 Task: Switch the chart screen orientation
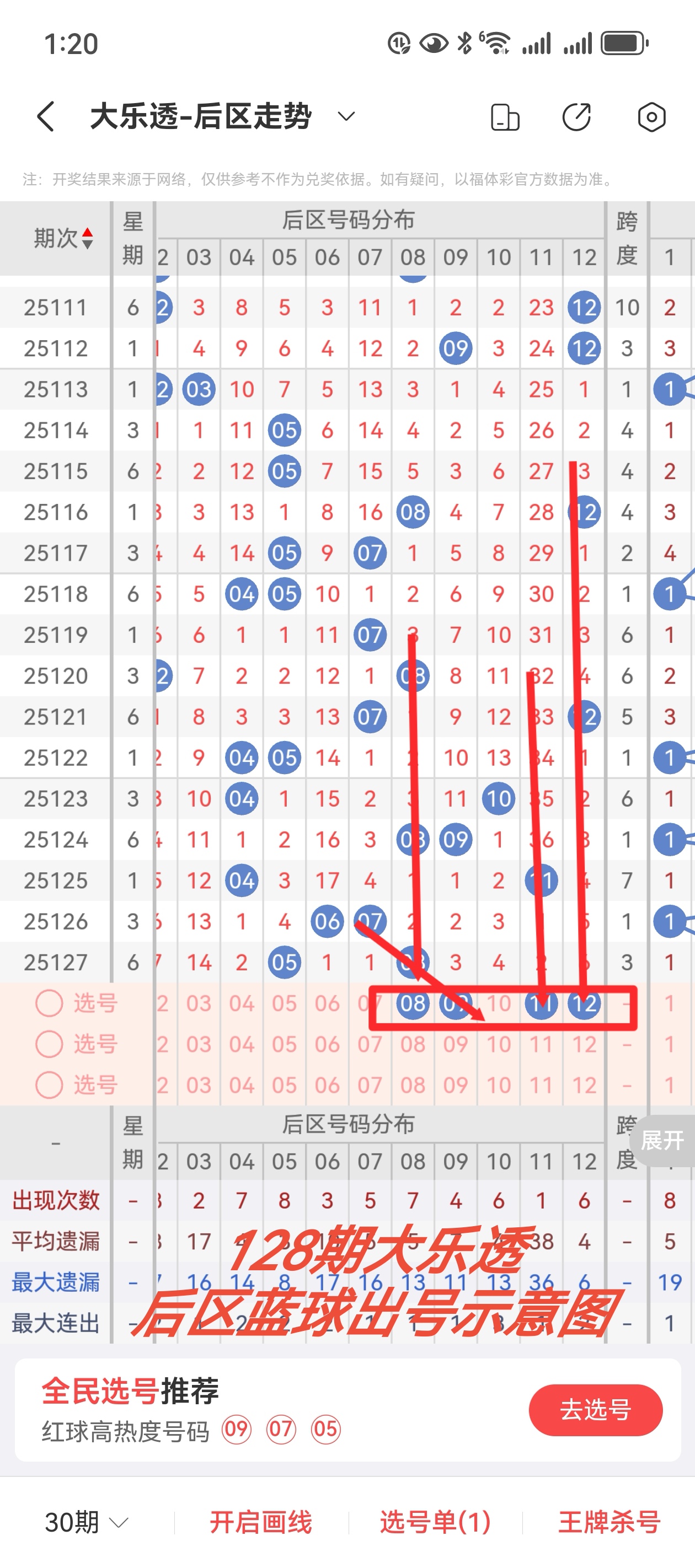point(505,117)
